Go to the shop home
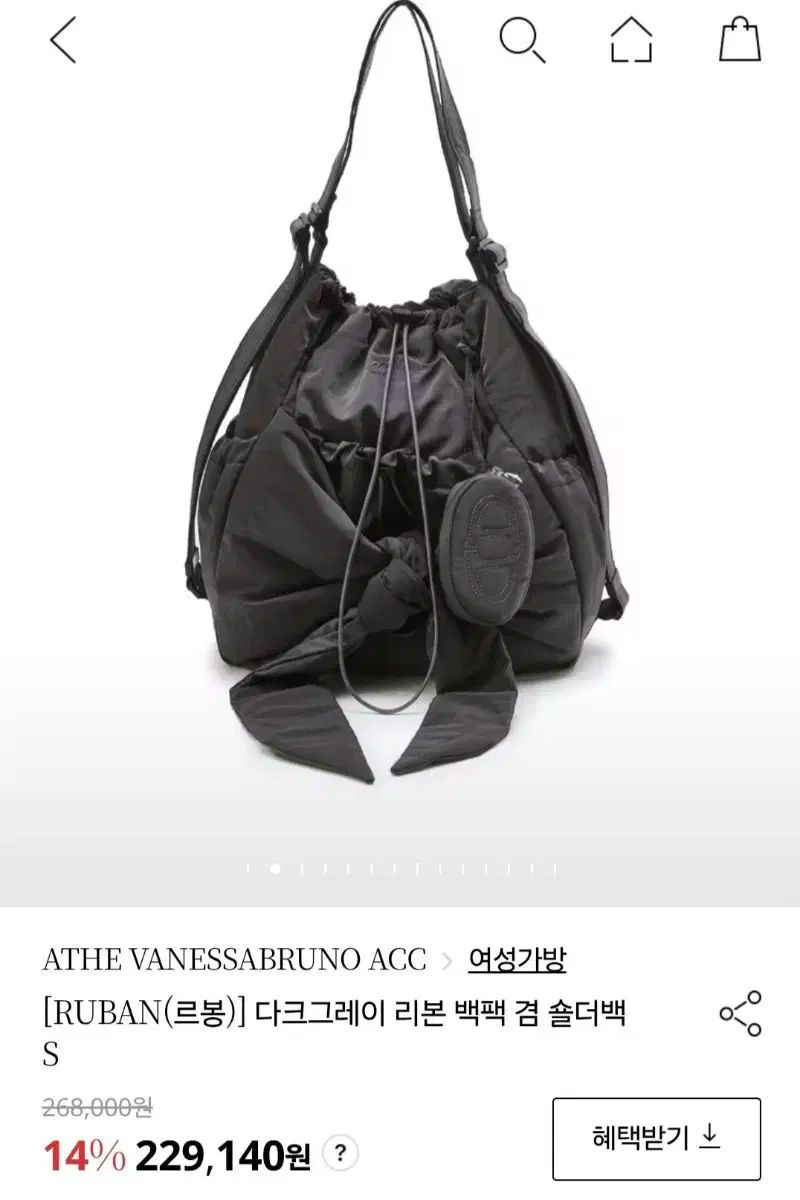This screenshot has height=1200, width=800. tap(632, 41)
